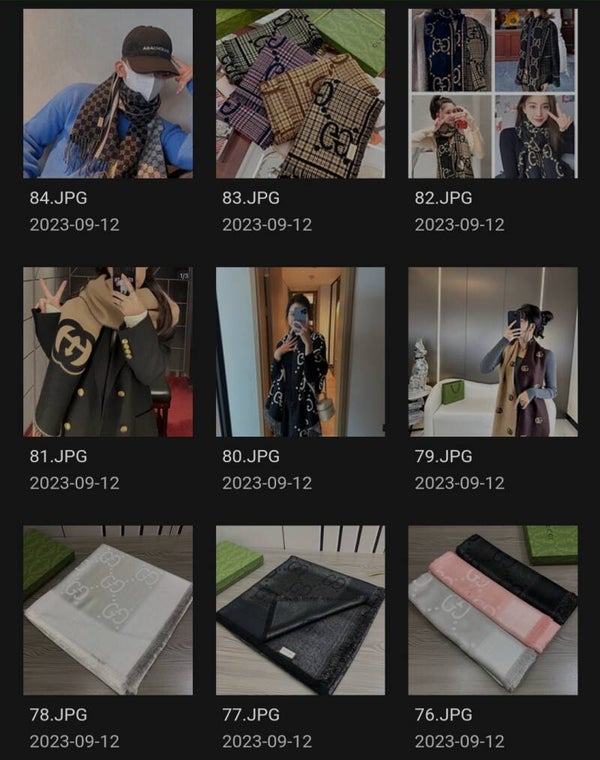
Task: Select the 82.JPG thumbnail
Action: (492, 93)
